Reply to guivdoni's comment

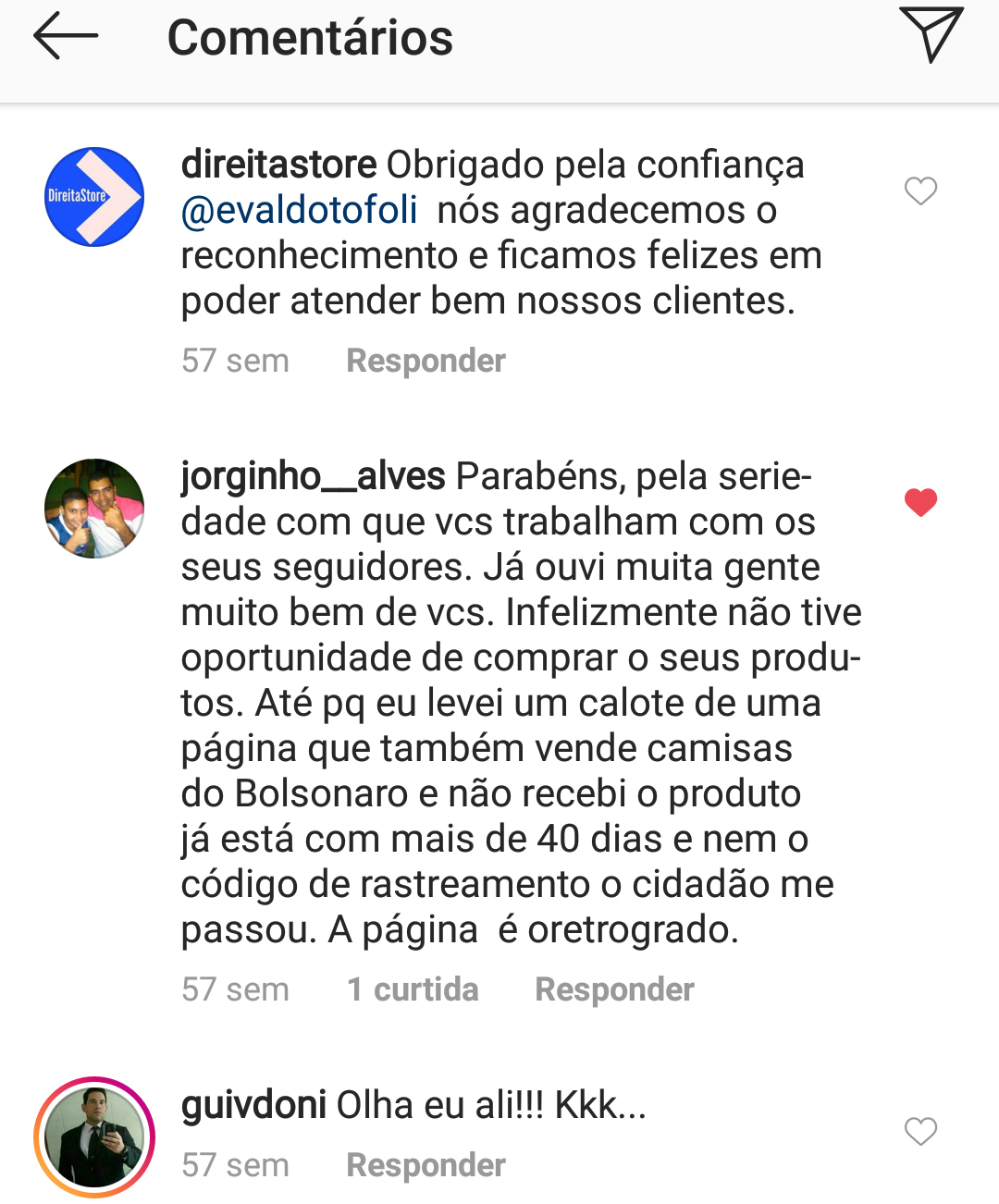[x=425, y=1165]
